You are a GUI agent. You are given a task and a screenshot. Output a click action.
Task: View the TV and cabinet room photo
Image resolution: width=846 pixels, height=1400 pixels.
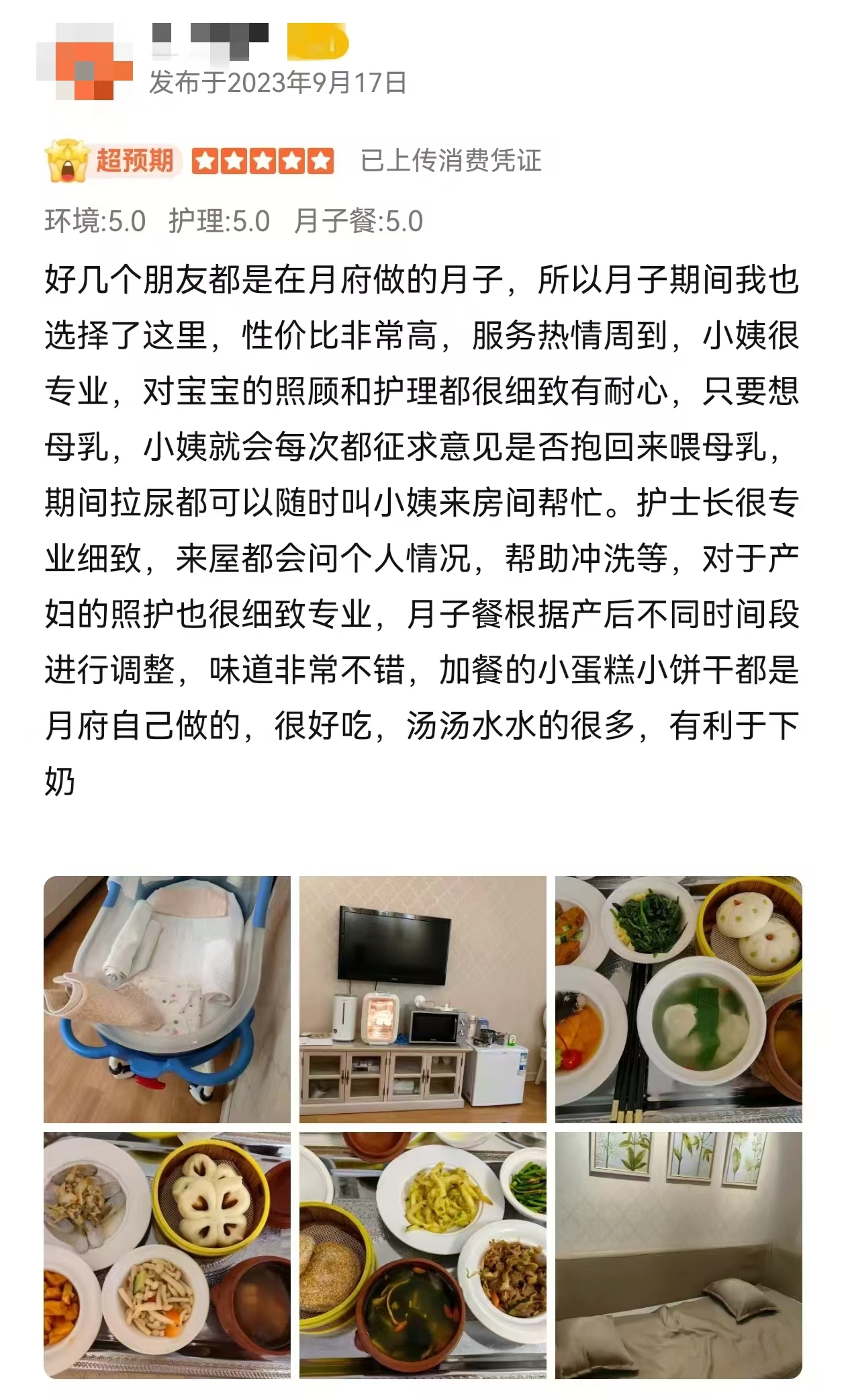[x=423, y=999]
